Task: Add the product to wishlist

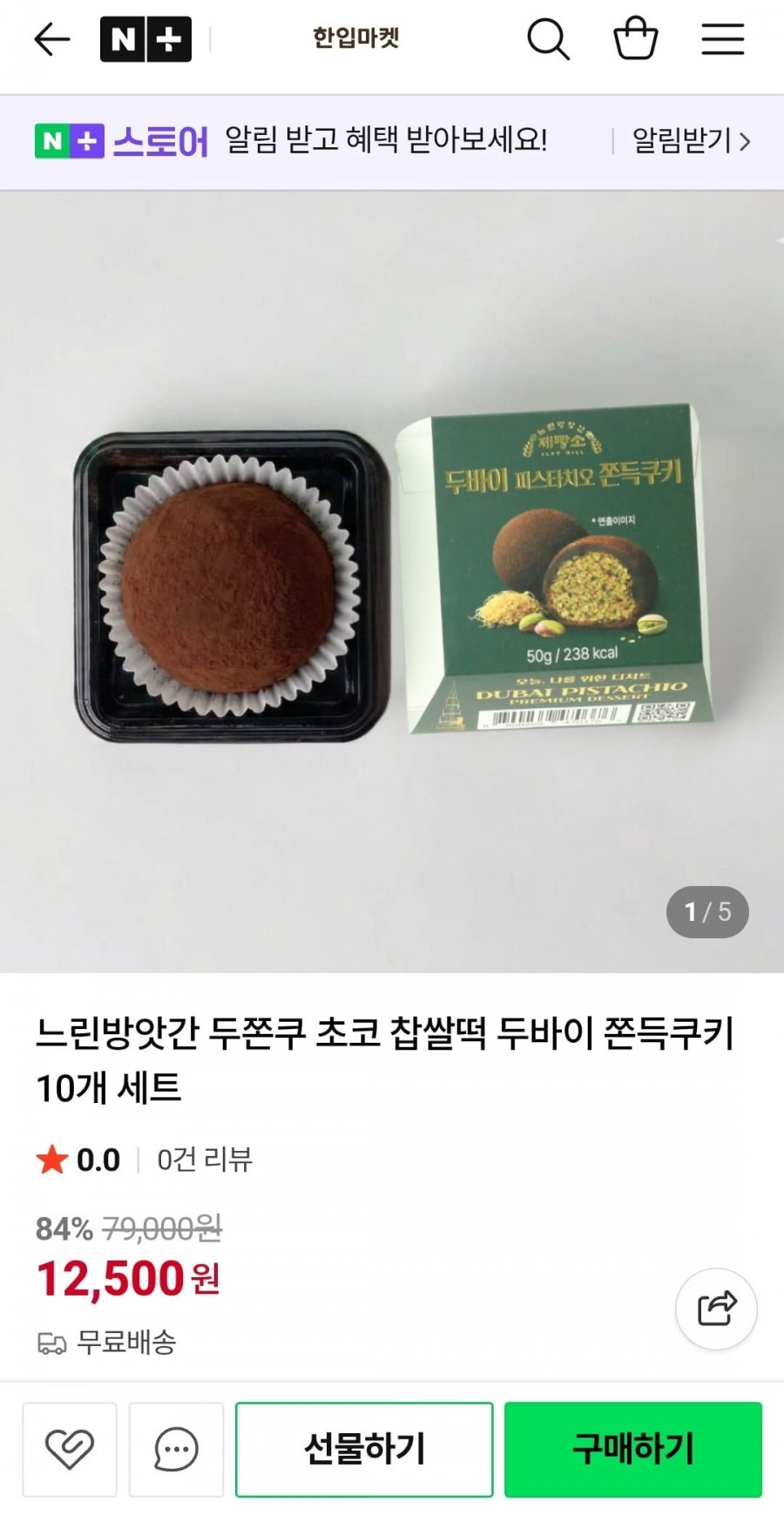Action: (70, 1450)
